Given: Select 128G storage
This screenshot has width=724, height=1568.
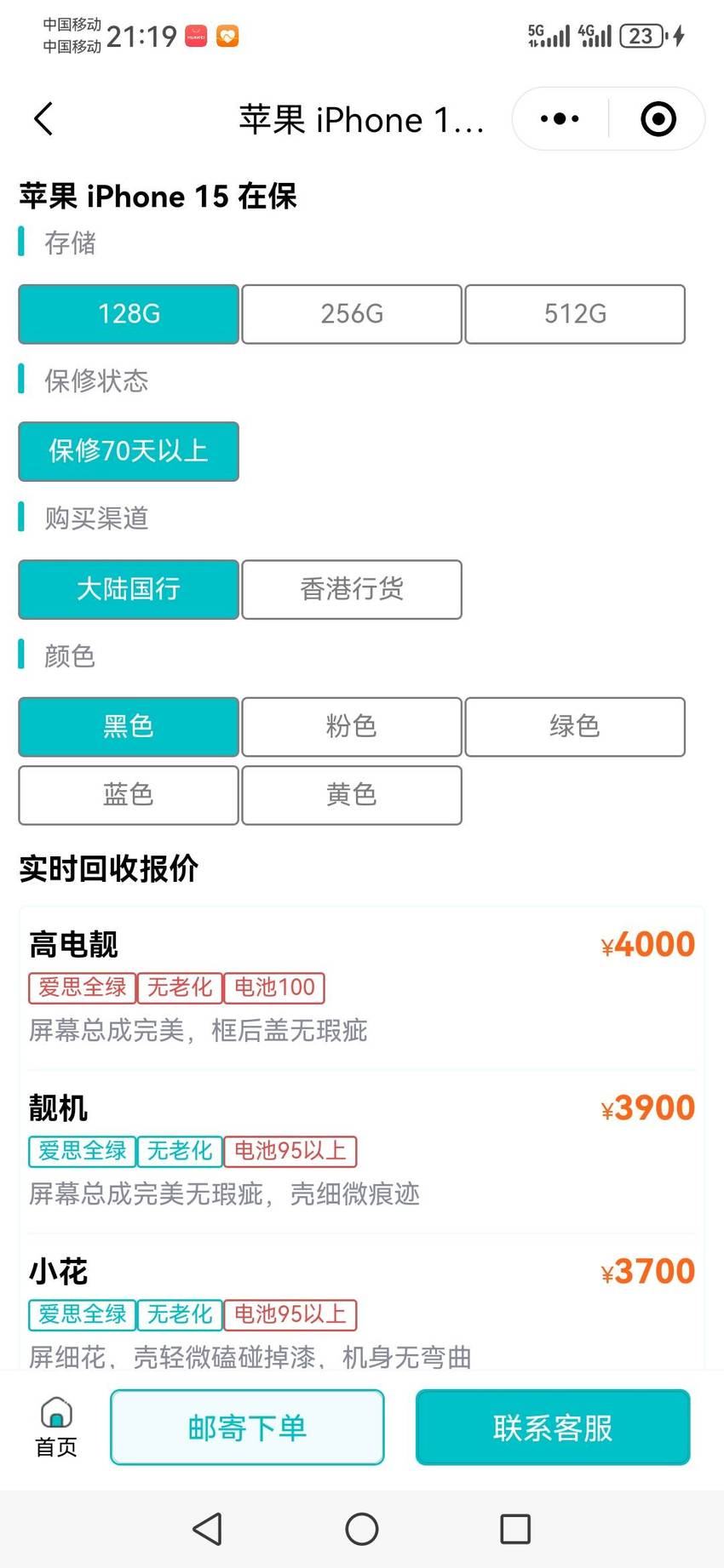Looking at the screenshot, I should click(x=129, y=314).
